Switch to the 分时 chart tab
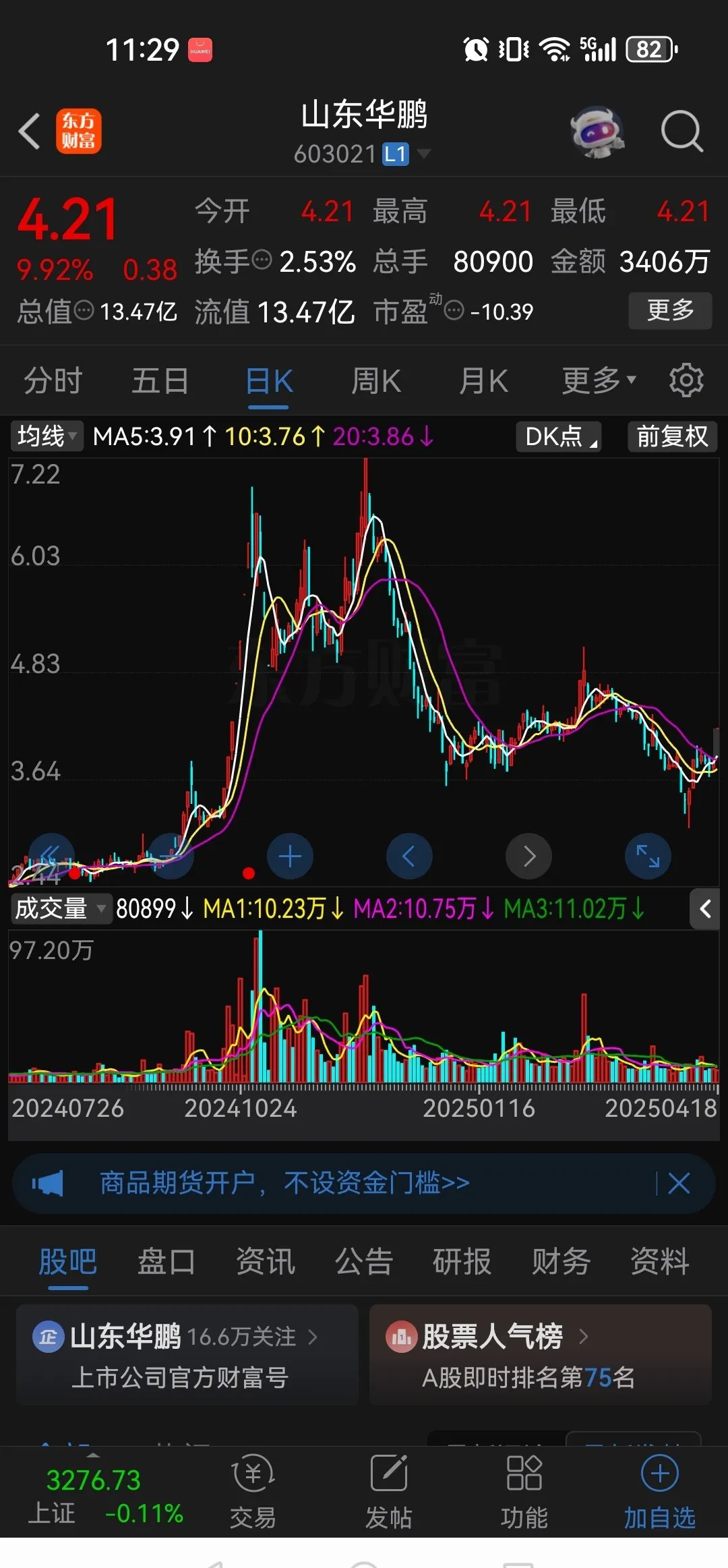Screen dimensions: 728x1568 tap(53, 381)
